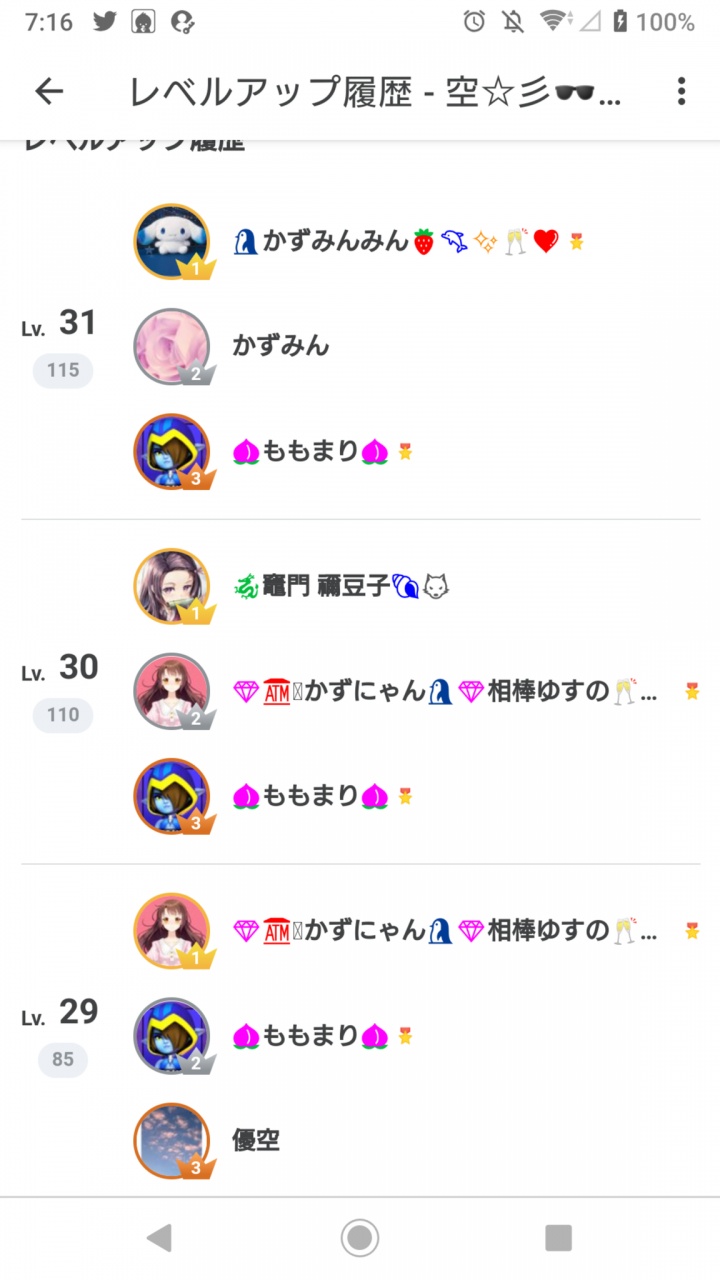Open recent apps from navigation bar
The image size is (720, 1280).
558,1238
